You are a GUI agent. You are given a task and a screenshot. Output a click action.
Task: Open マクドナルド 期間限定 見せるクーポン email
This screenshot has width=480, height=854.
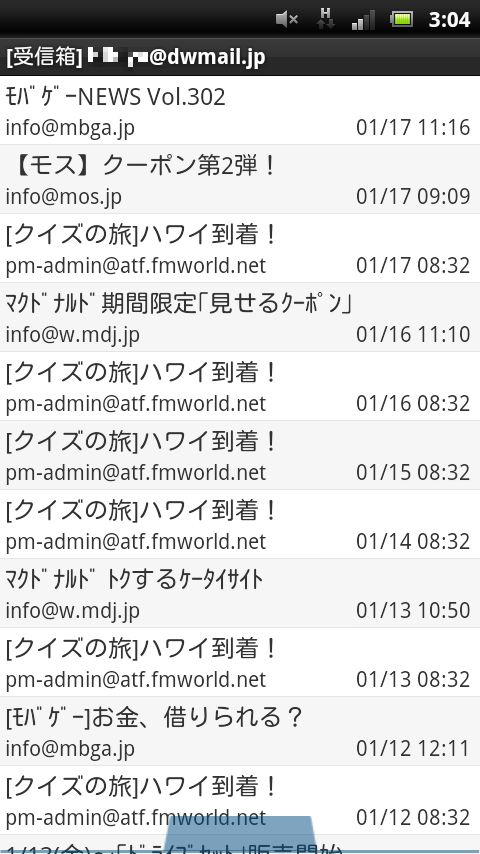240,317
